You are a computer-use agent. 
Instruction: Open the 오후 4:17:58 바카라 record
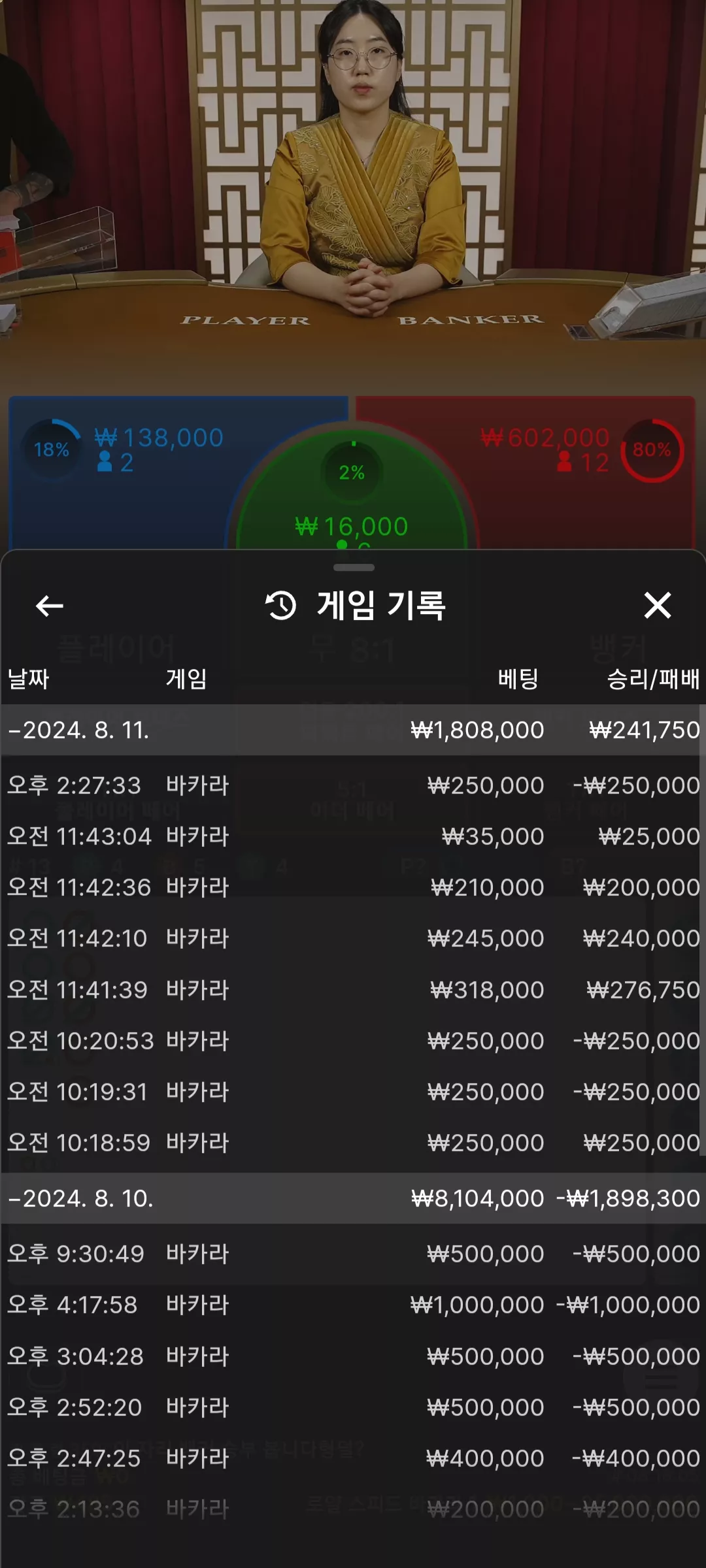(353, 1304)
